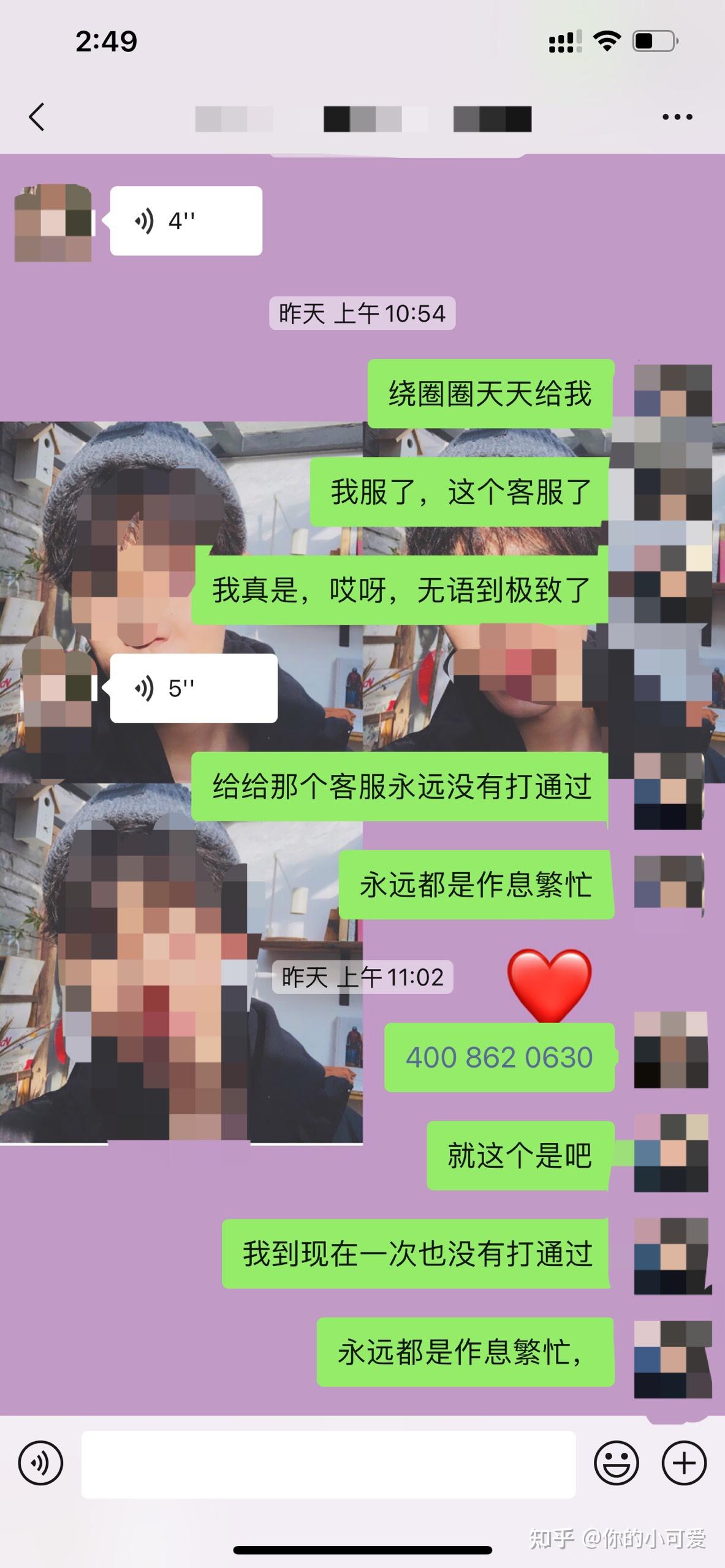Go back using the top-left arrow
Image resolution: width=725 pixels, height=1568 pixels.
pos(37,117)
